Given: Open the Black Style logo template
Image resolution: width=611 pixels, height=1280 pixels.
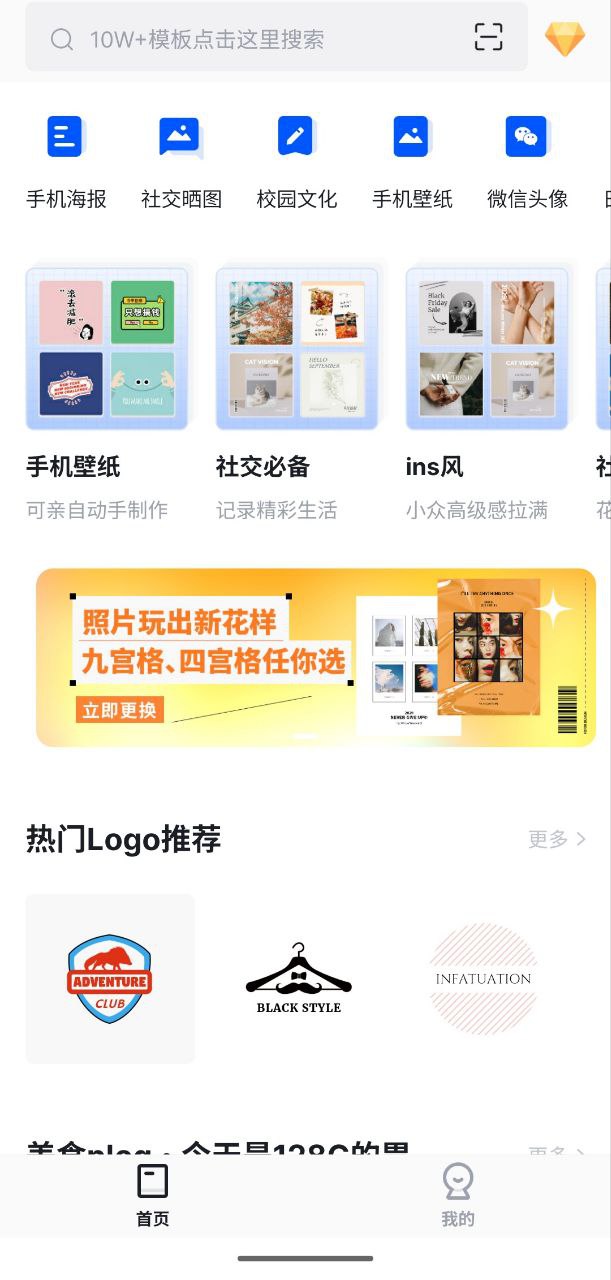Looking at the screenshot, I should 298,979.
